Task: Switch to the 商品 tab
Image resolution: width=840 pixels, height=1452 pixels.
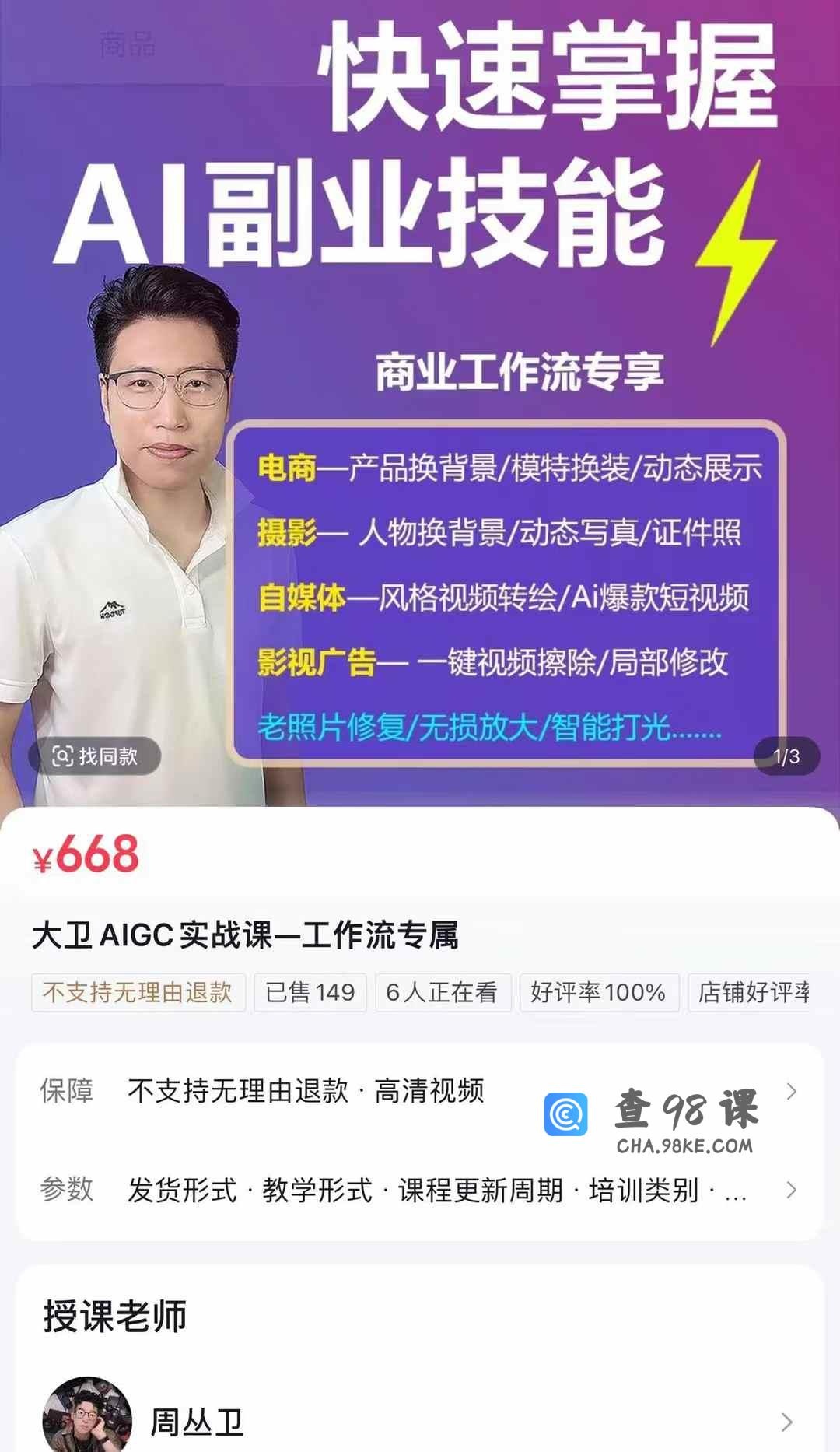Action: click(127, 45)
